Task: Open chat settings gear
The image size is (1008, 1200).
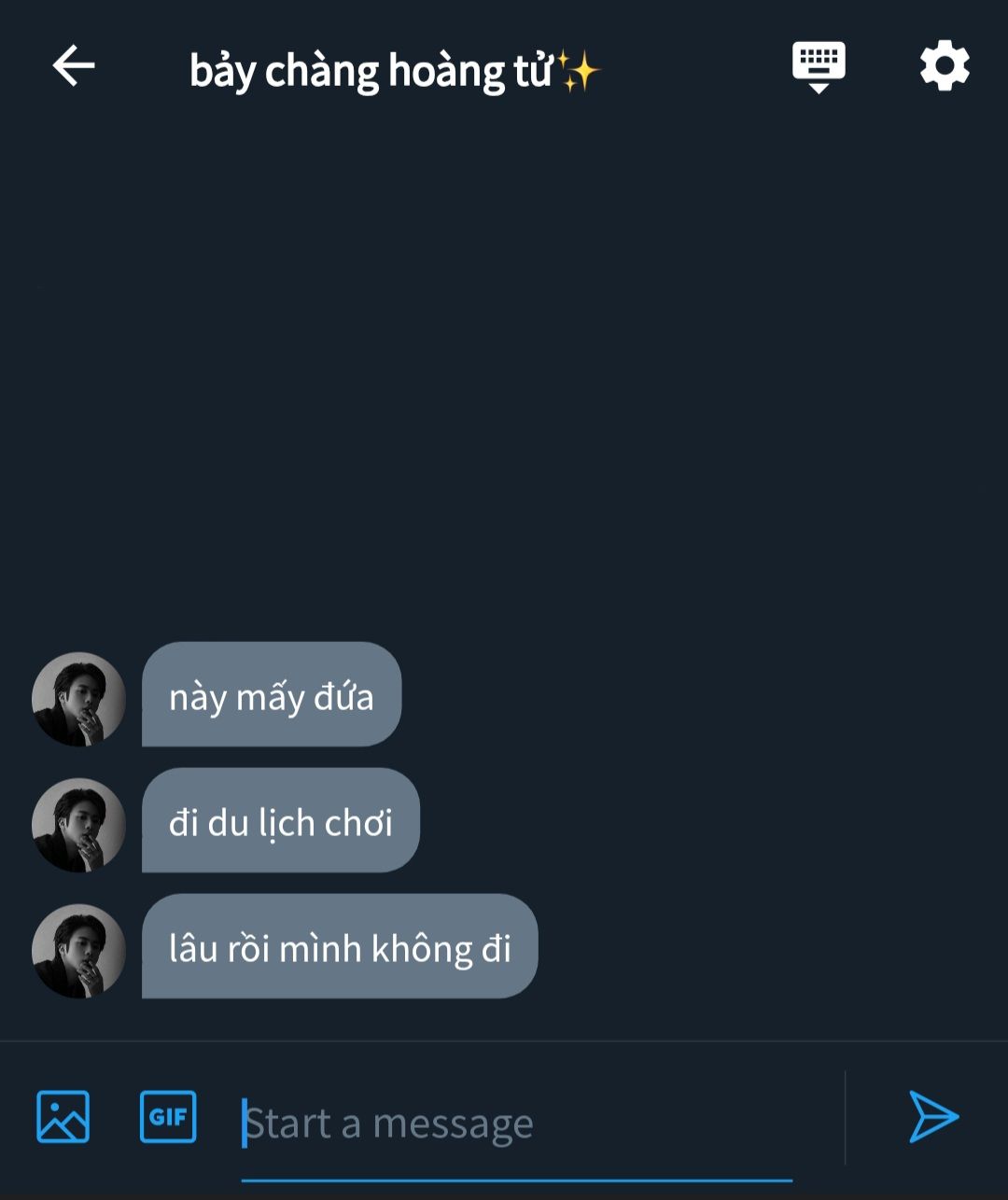Action: click(945, 66)
